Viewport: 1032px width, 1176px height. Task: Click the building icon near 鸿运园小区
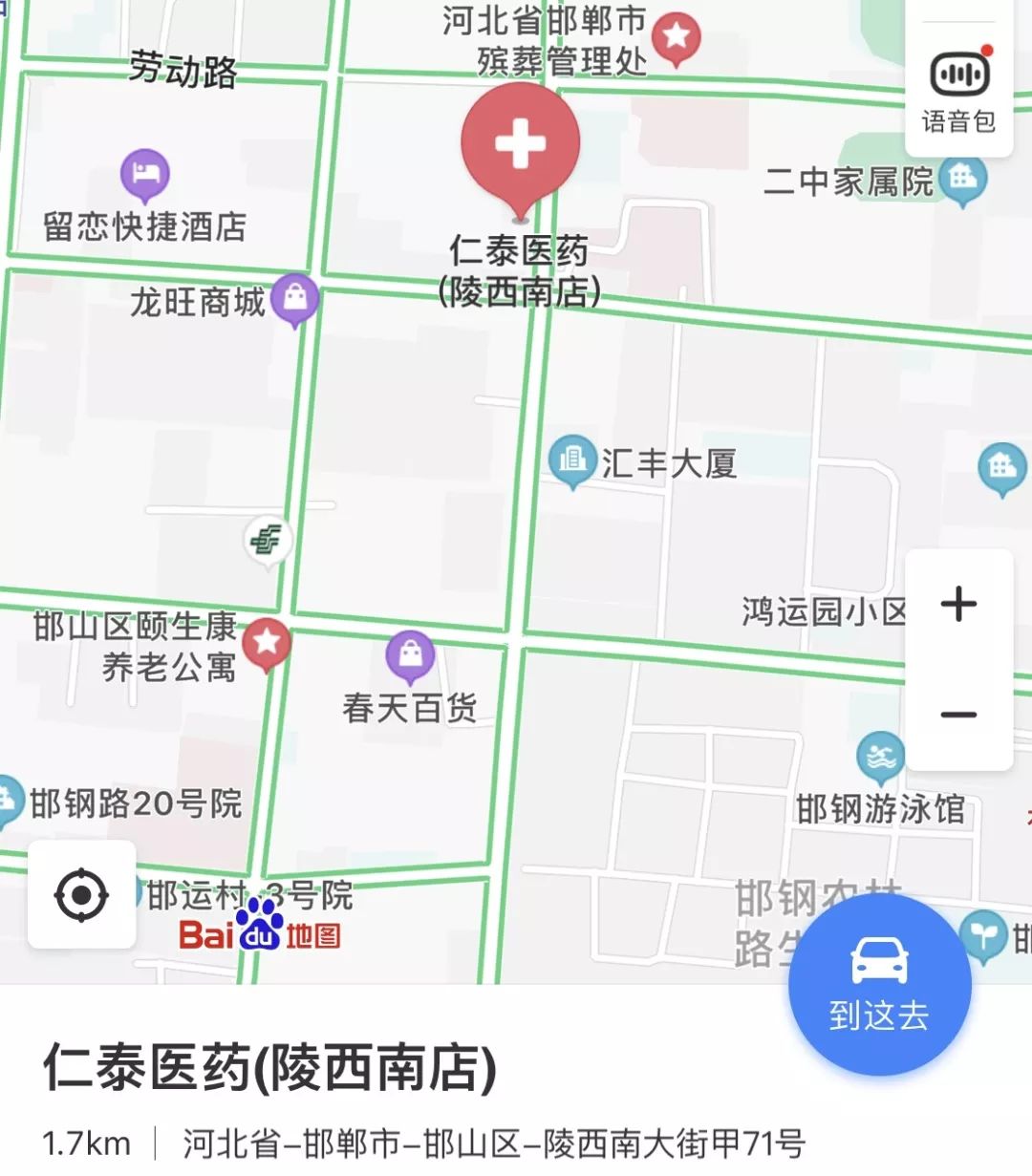coord(1001,467)
